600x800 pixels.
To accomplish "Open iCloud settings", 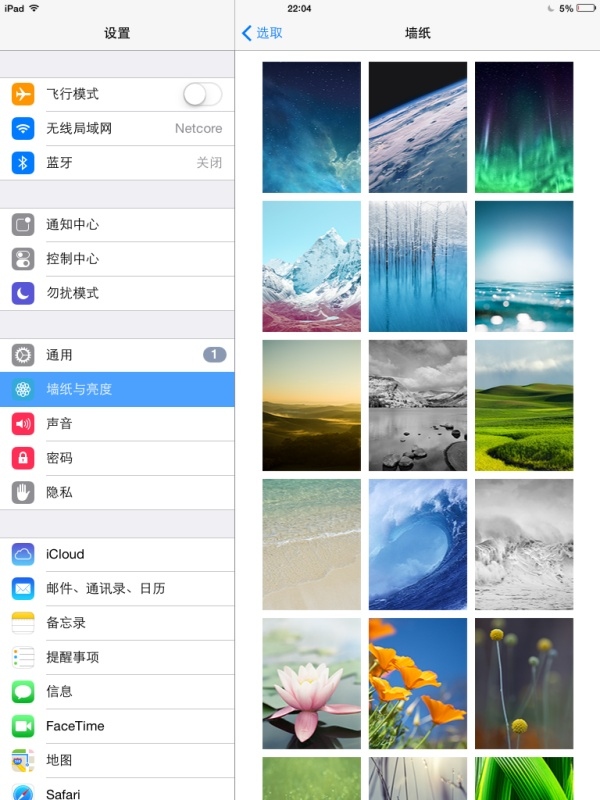I will coord(117,554).
